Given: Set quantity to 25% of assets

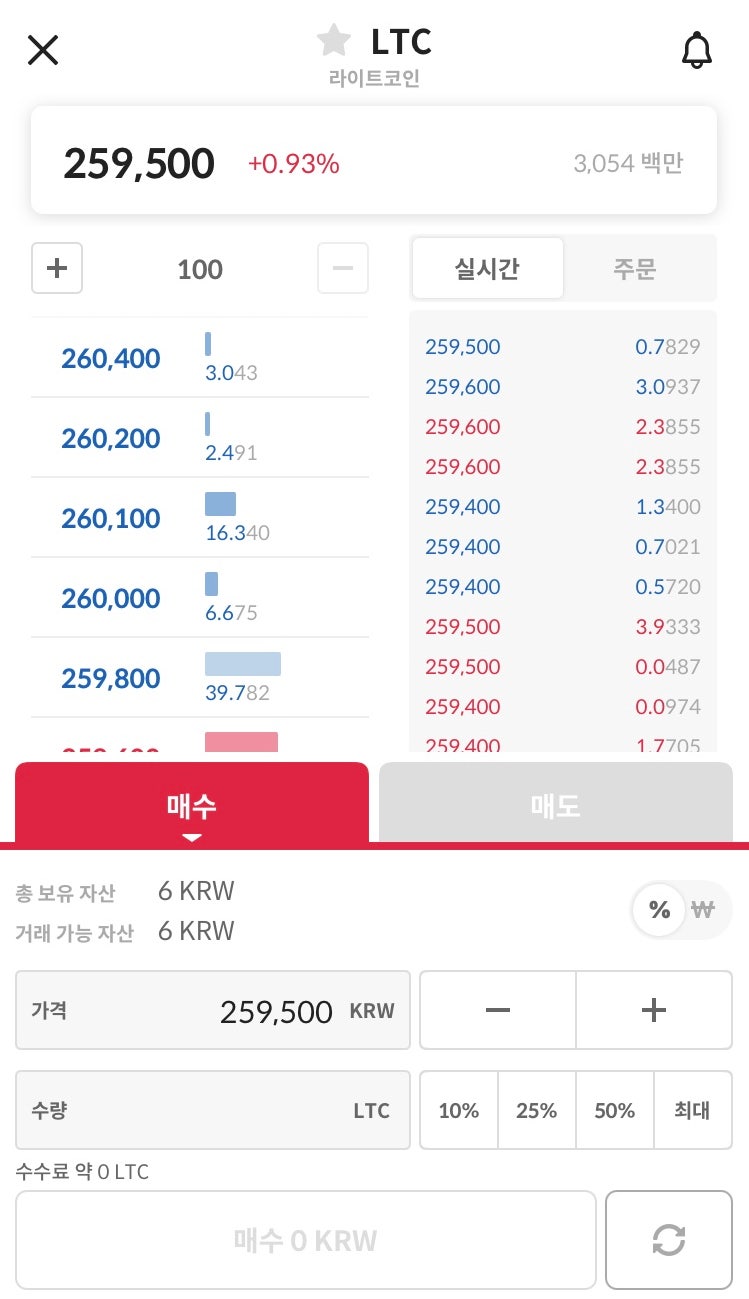Looking at the screenshot, I should (537, 1110).
